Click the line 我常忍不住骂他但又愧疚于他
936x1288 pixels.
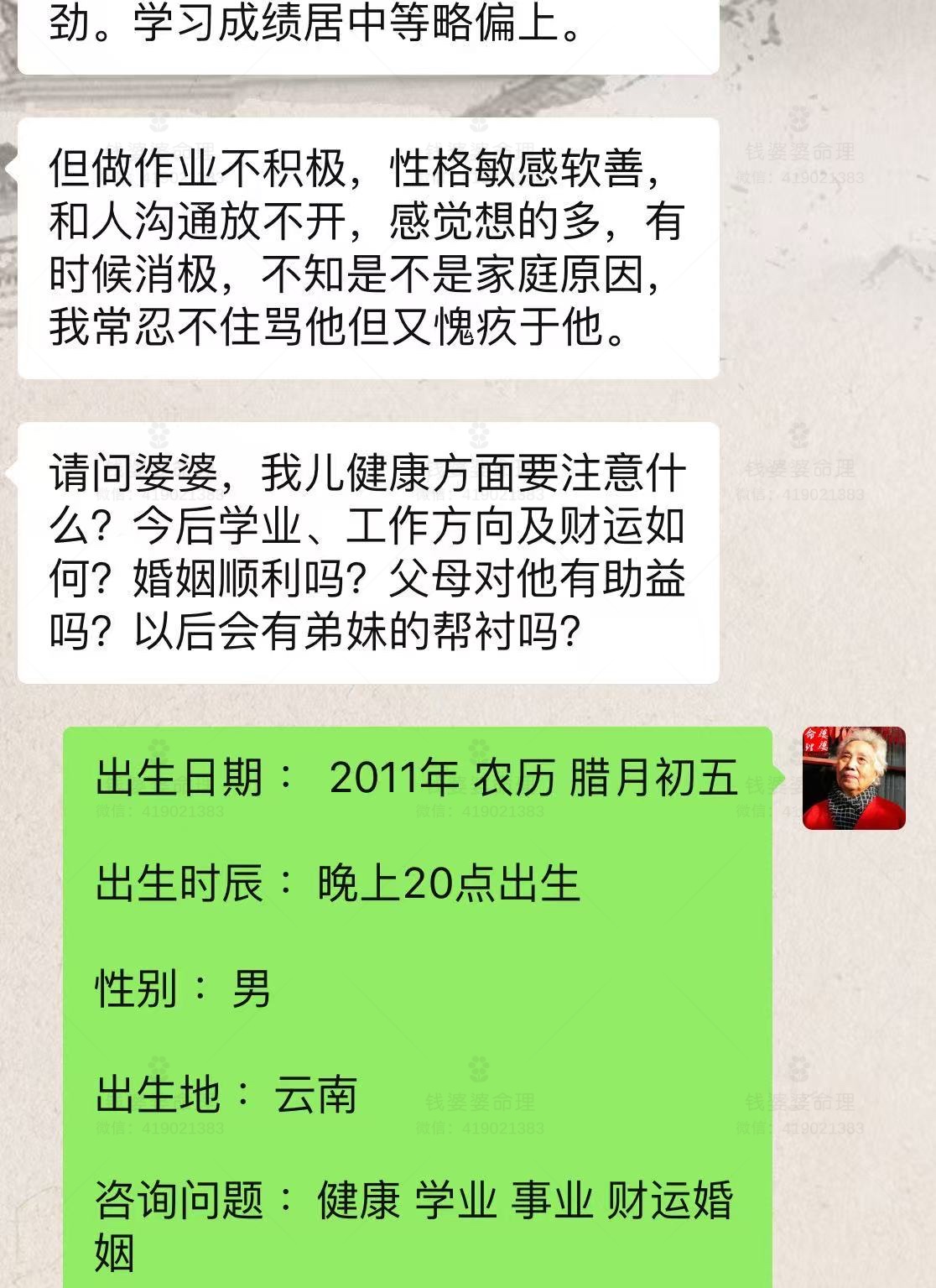335,332
